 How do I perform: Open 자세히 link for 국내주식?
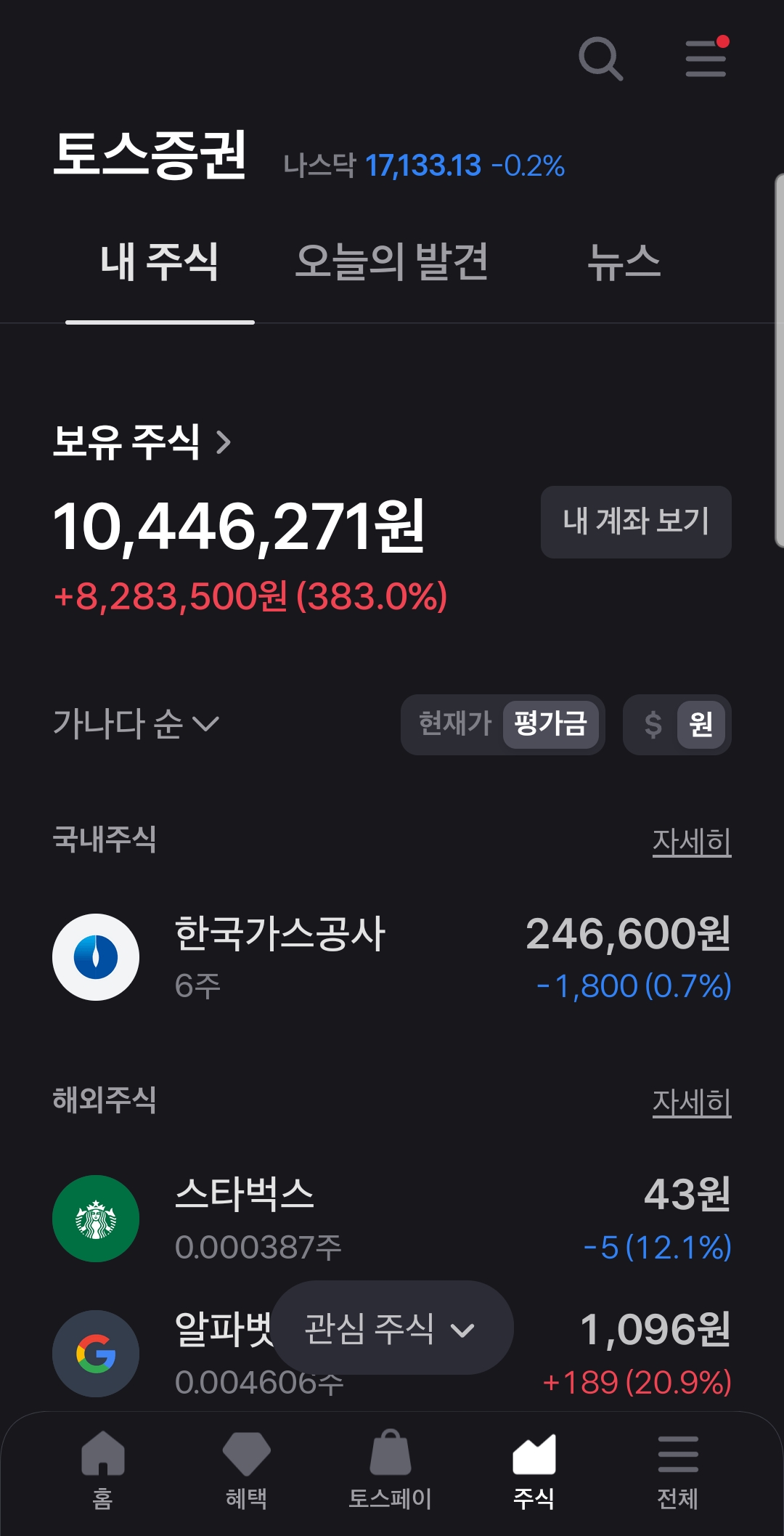click(692, 841)
